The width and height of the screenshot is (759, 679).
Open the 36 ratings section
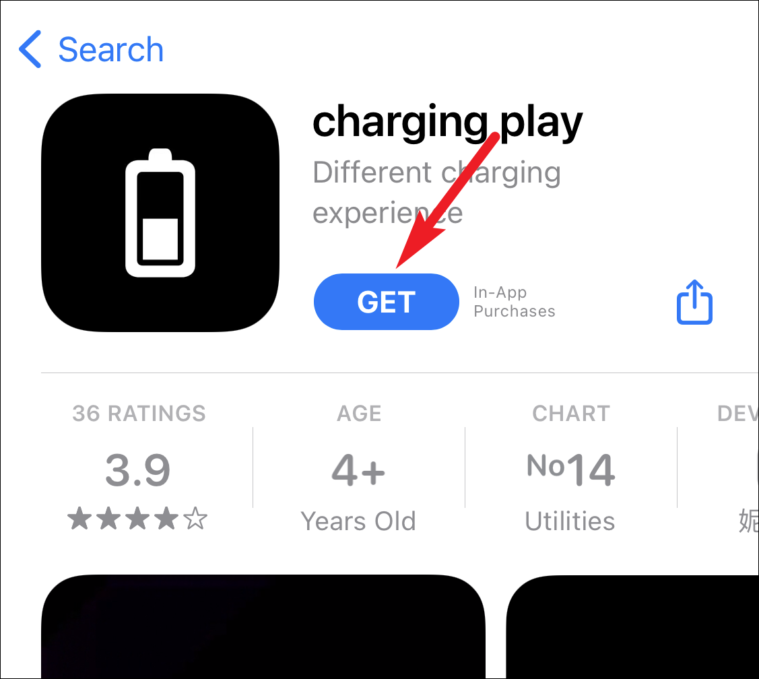(138, 468)
